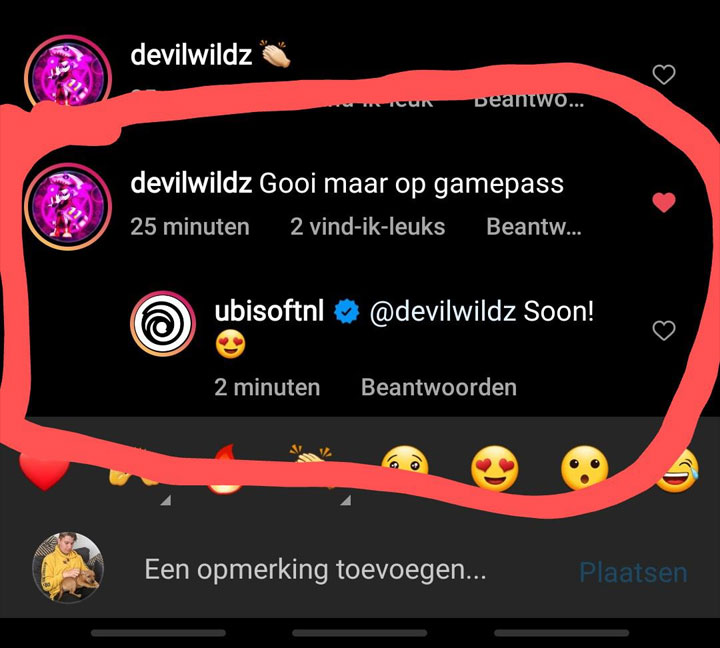Like ubisoftnl's 'Soon!' reply
720x648 pixels.
(663, 331)
